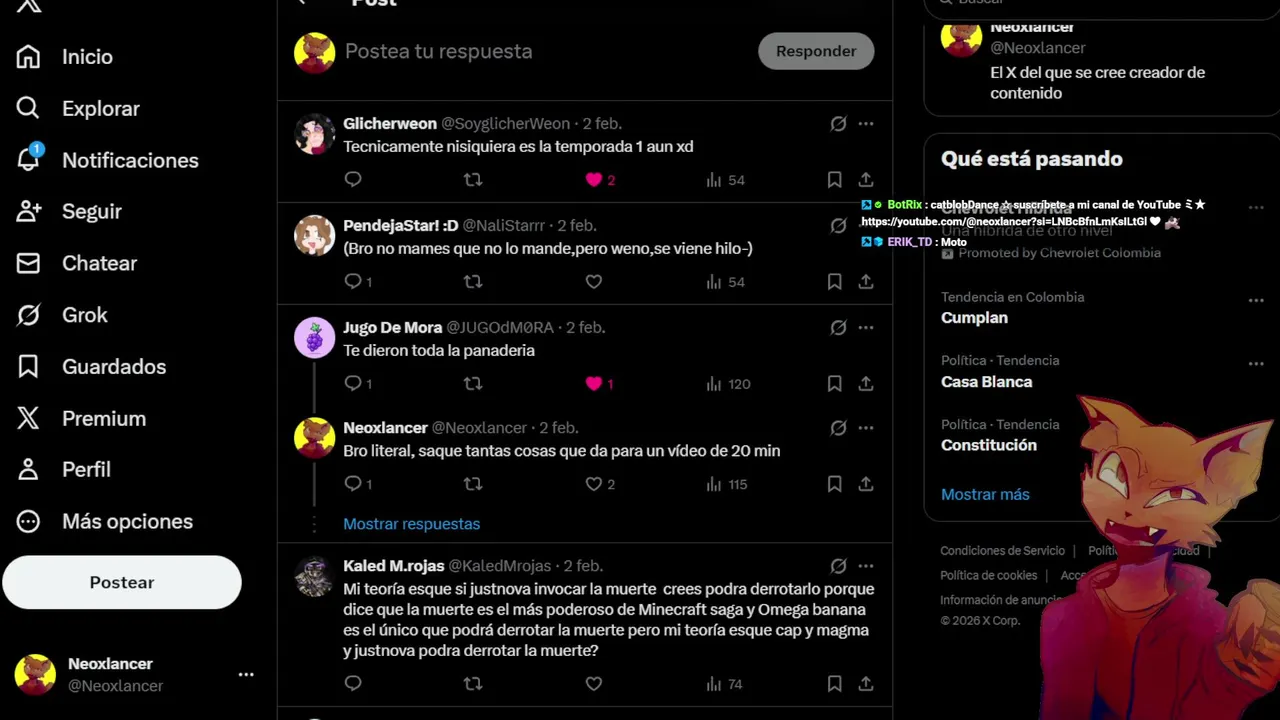Bookmark Kaled M.rojas's reply
The height and width of the screenshot is (720, 1280).
point(834,684)
